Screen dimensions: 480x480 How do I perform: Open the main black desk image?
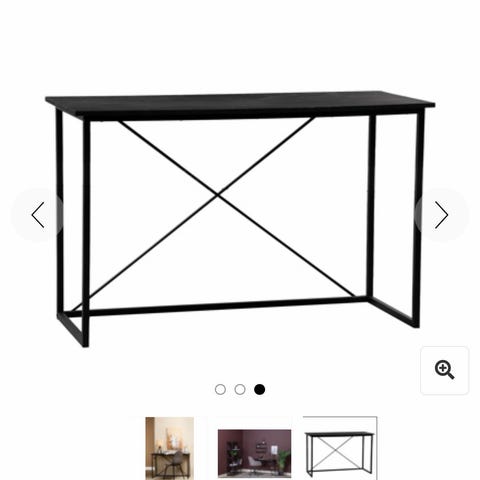click(240, 219)
